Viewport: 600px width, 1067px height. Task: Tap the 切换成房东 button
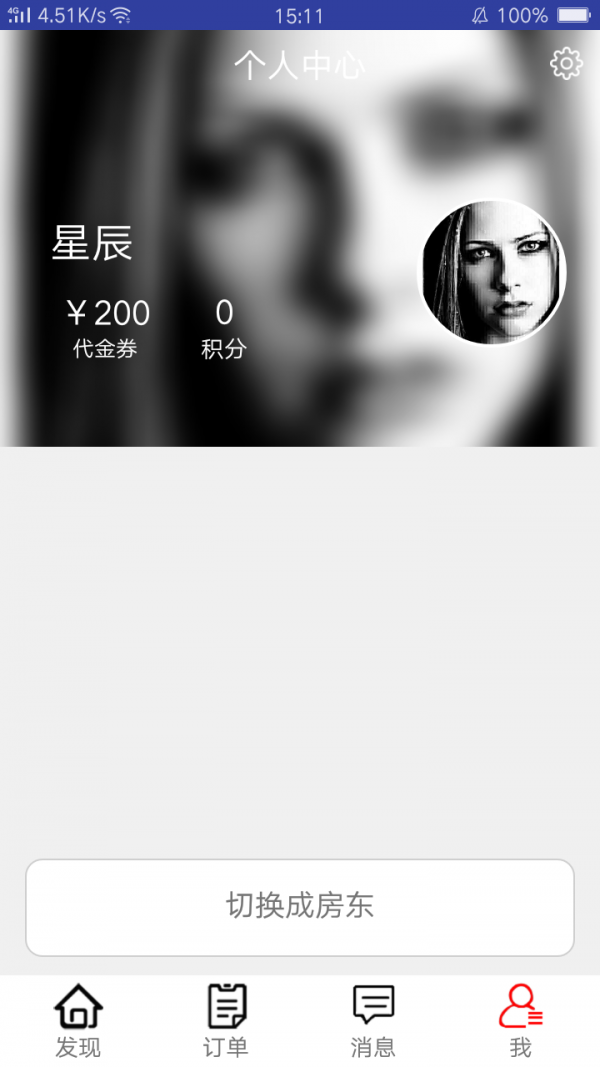300,907
